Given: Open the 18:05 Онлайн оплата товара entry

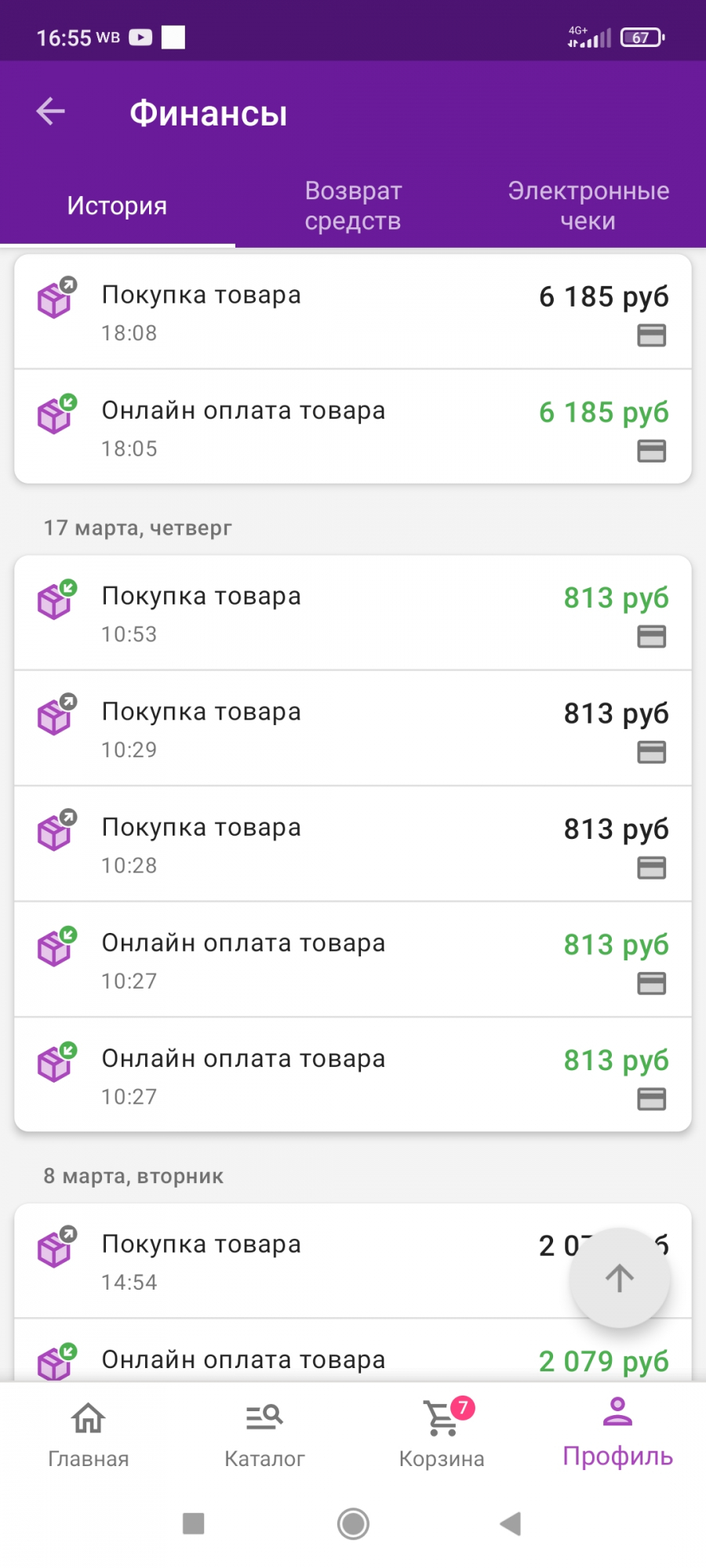Looking at the screenshot, I should click(353, 426).
